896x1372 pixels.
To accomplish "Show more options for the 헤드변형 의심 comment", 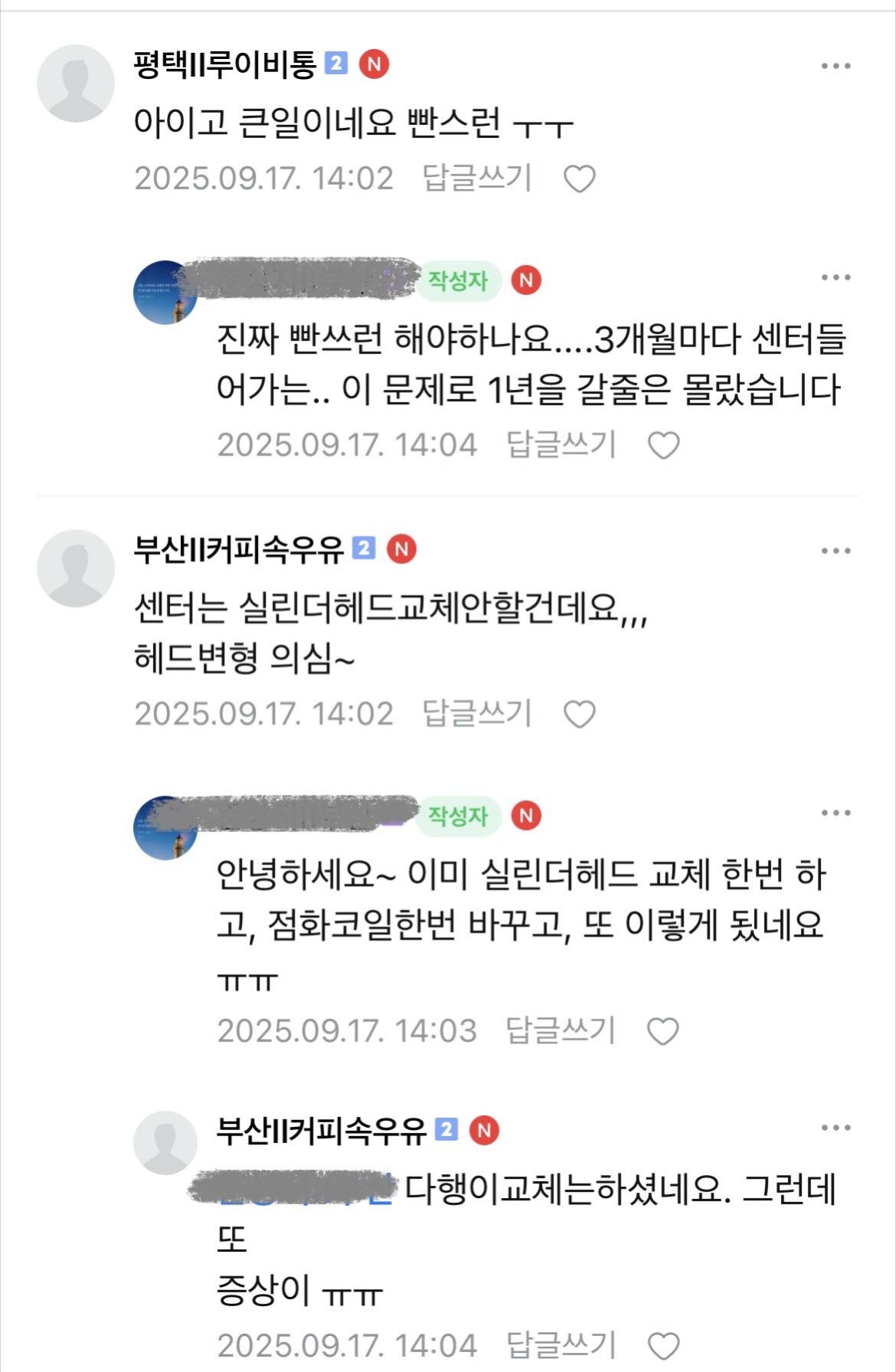I will coord(836,551).
